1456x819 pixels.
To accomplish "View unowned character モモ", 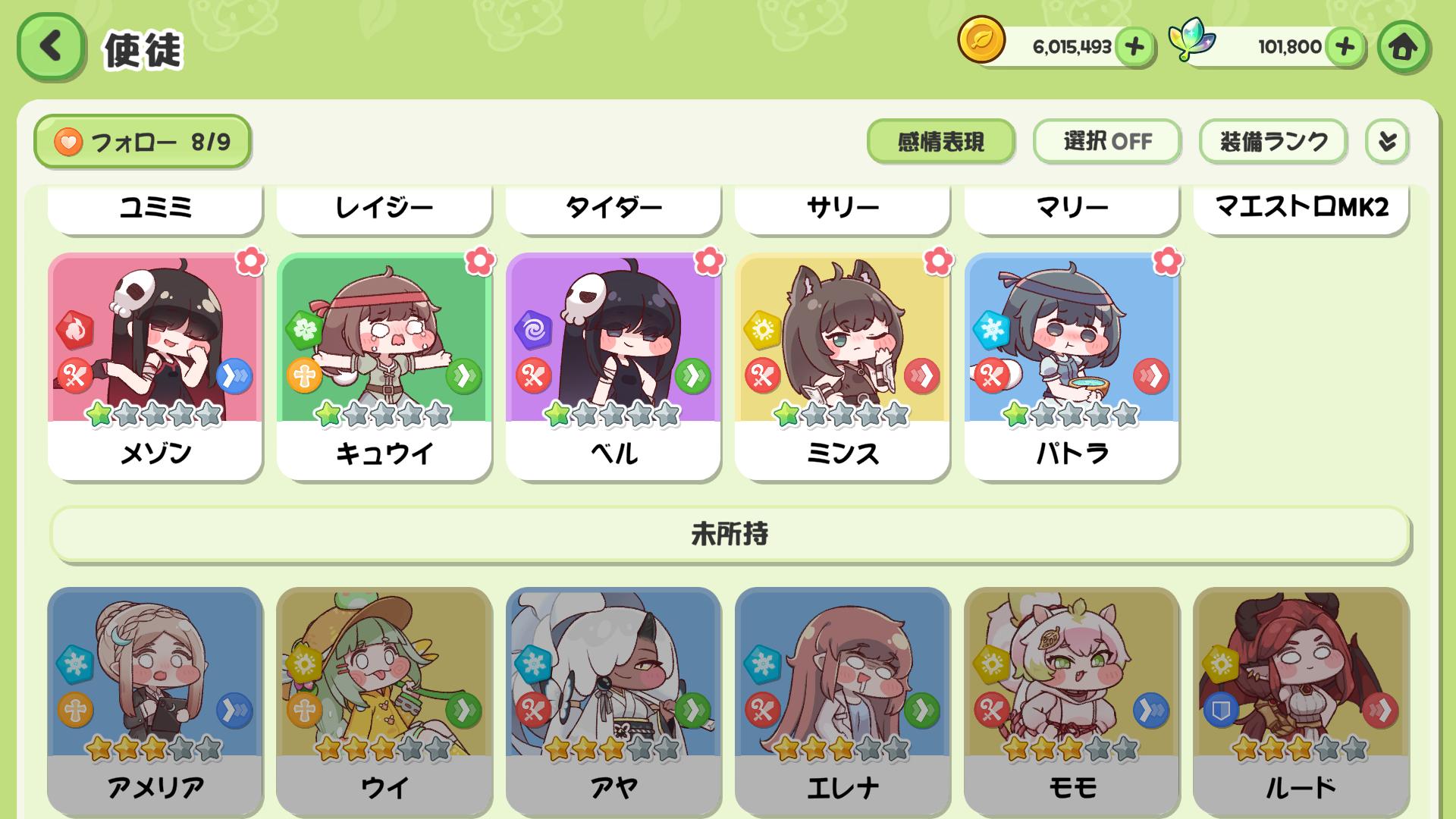I will tap(1071, 699).
